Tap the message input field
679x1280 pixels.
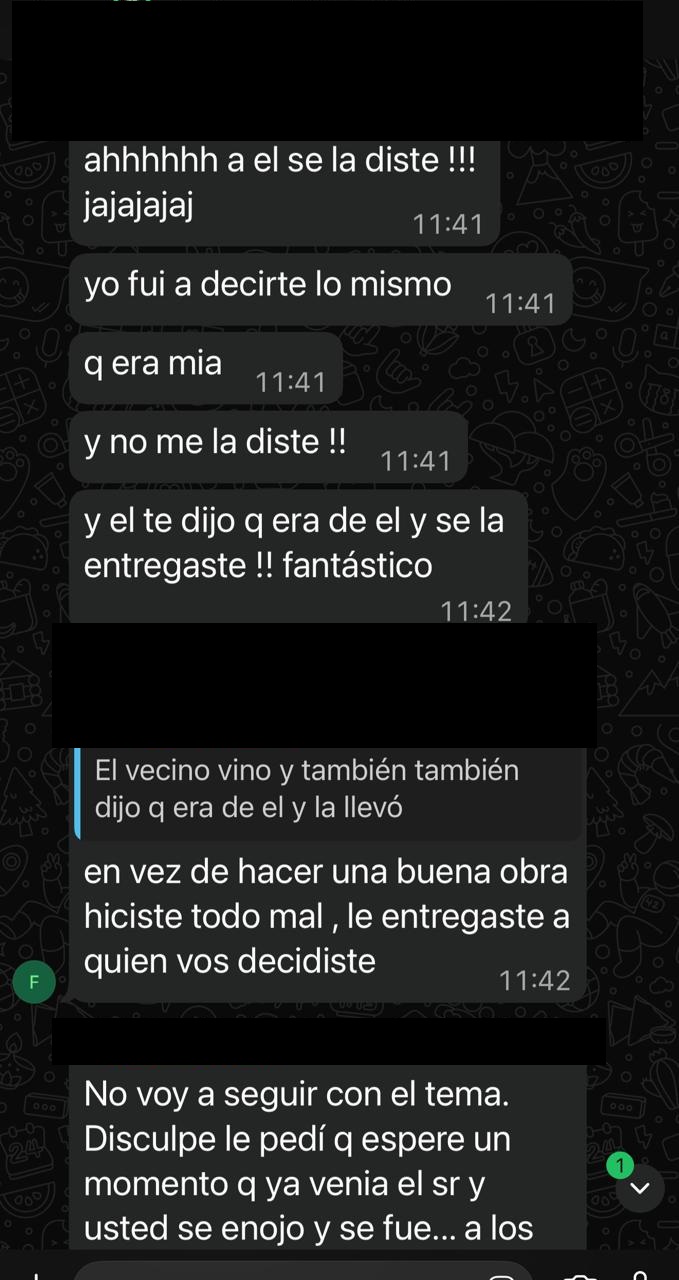click(x=300, y=1272)
